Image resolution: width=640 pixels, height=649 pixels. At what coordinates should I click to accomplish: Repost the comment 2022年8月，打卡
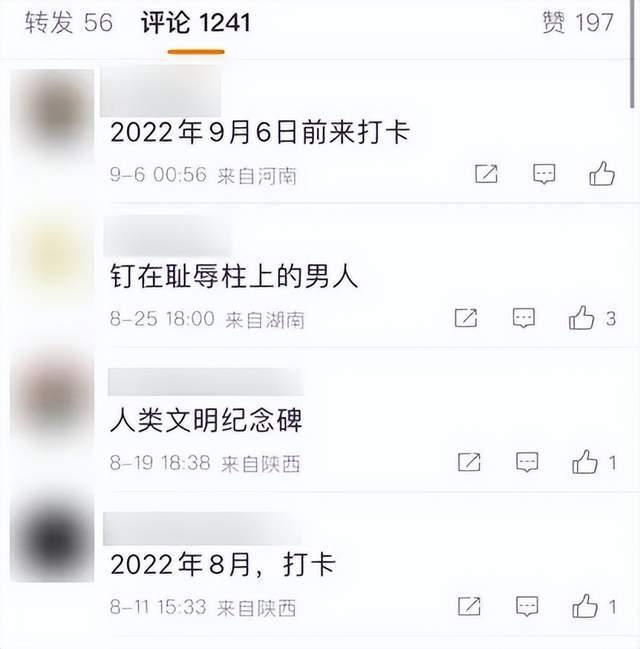tap(469, 606)
